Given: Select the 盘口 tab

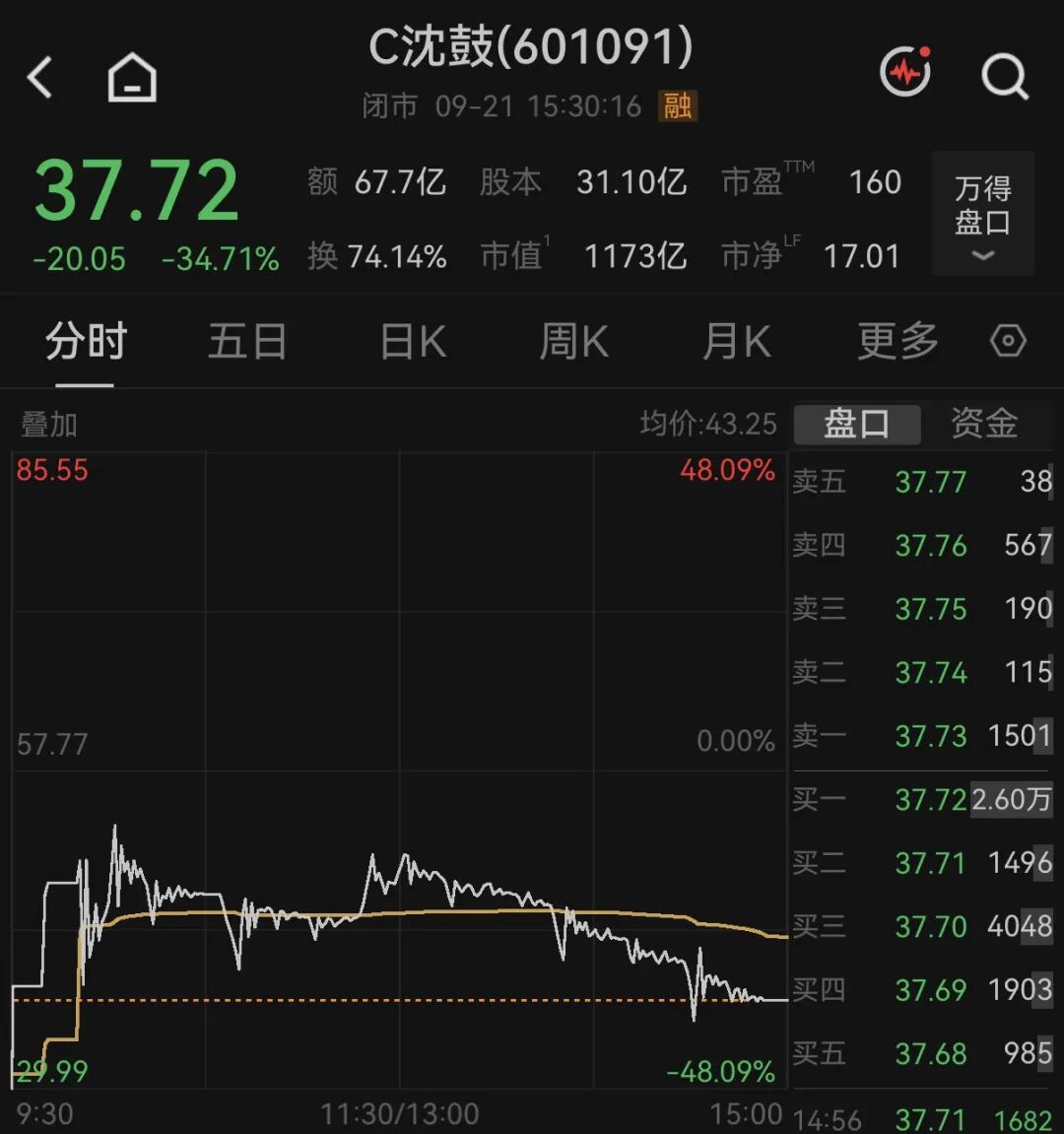Looking at the screenshot, I should pyautogui.click(x=857, y=424).
